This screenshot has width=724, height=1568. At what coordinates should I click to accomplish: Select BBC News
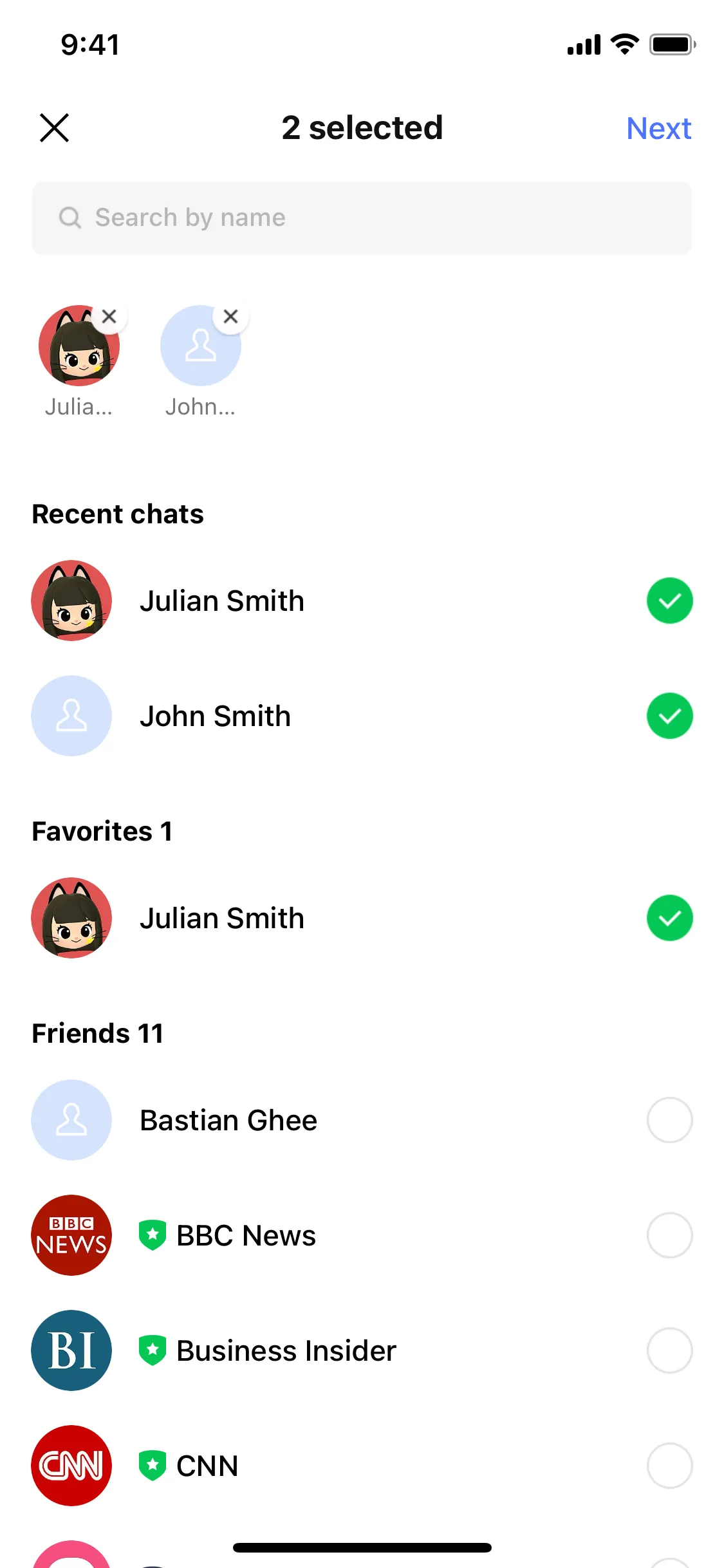(x=669, y=1235)
